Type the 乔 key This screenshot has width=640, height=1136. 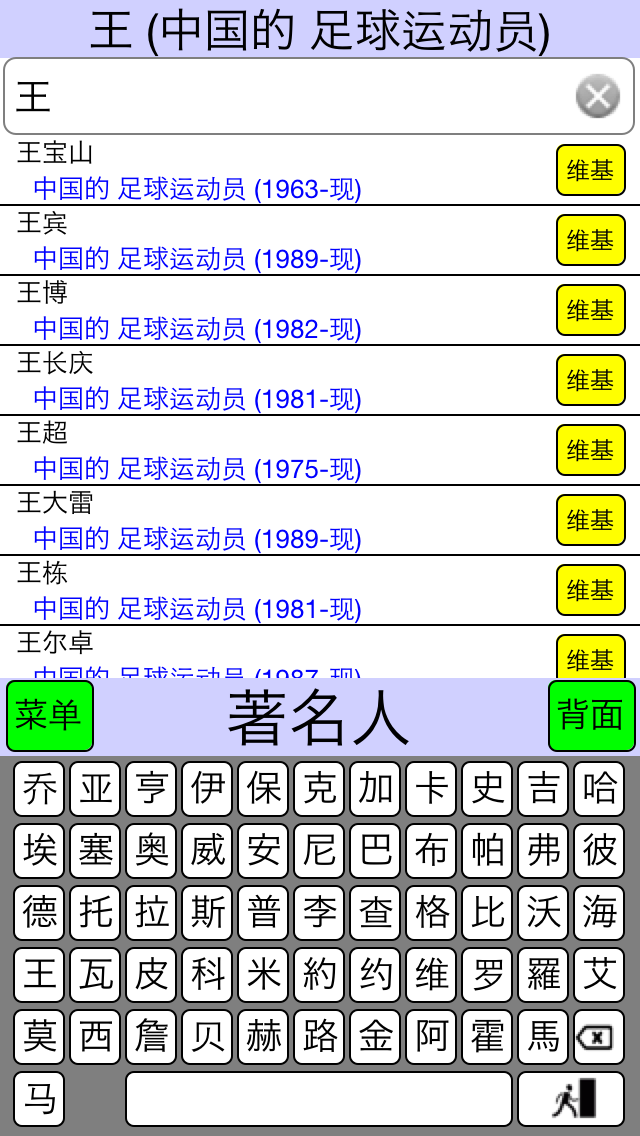coord(39,789)
